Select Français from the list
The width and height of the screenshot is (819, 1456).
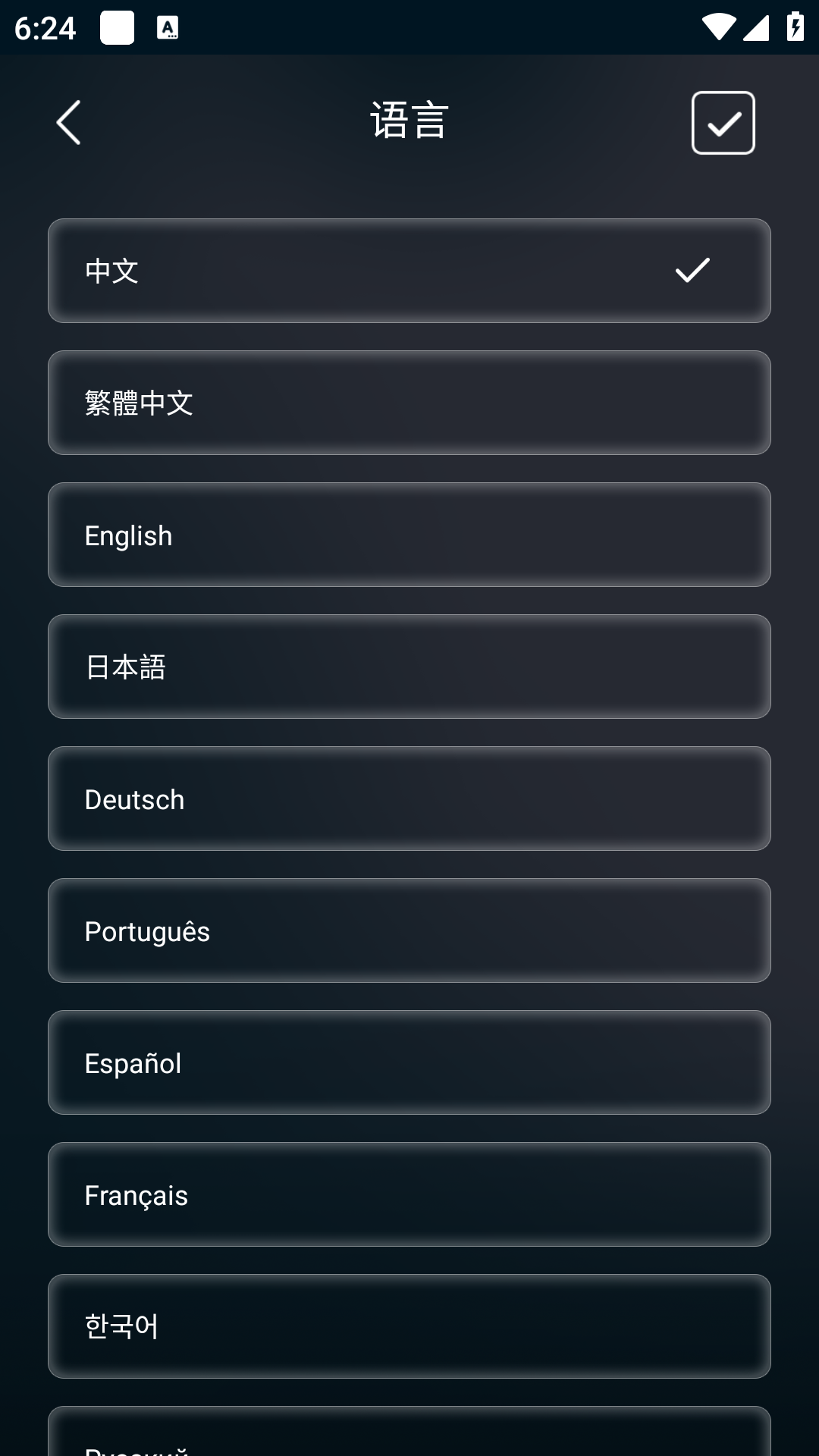(409, 1194)
